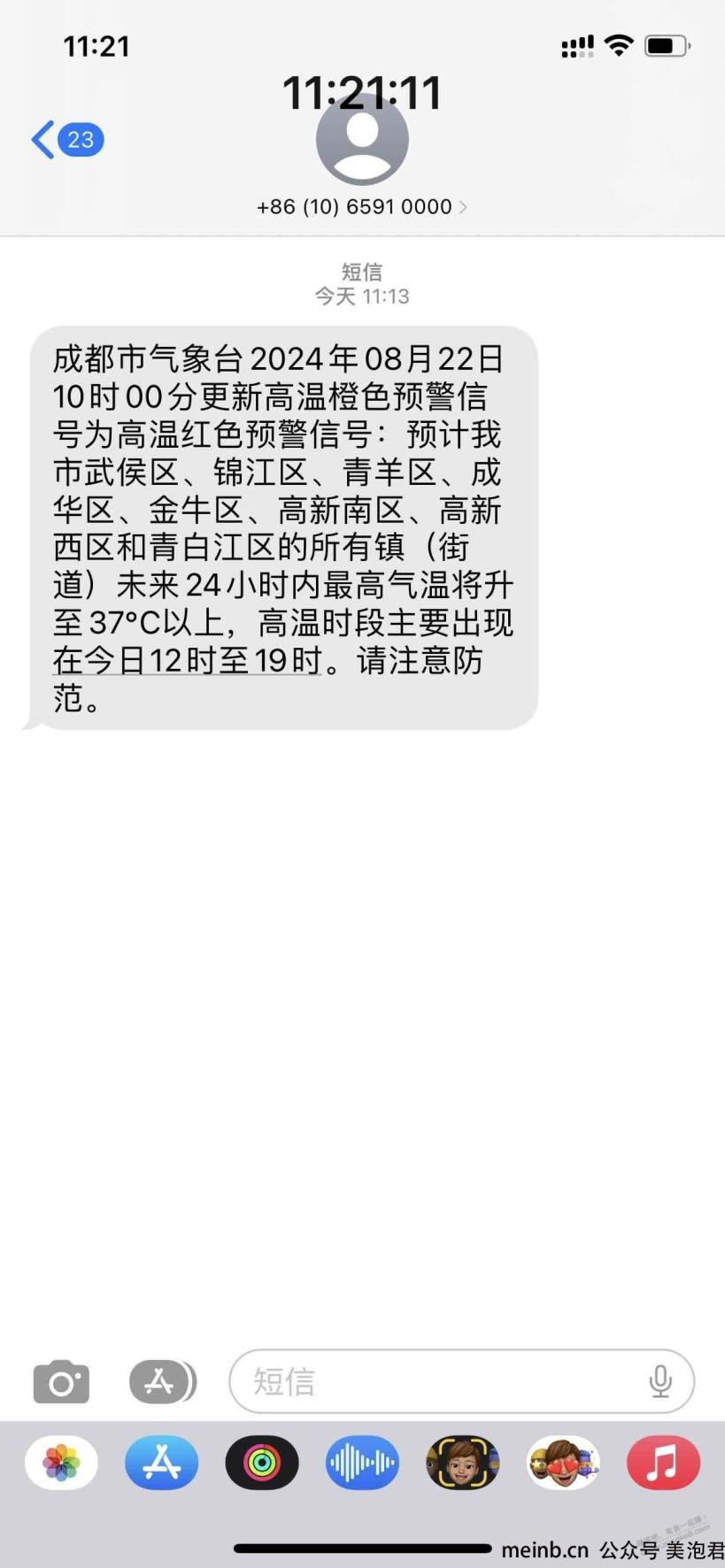Viewport: 725px width, 1568px height.
Task: Open Memoji stickers
Action: [x=563, y=1463]
